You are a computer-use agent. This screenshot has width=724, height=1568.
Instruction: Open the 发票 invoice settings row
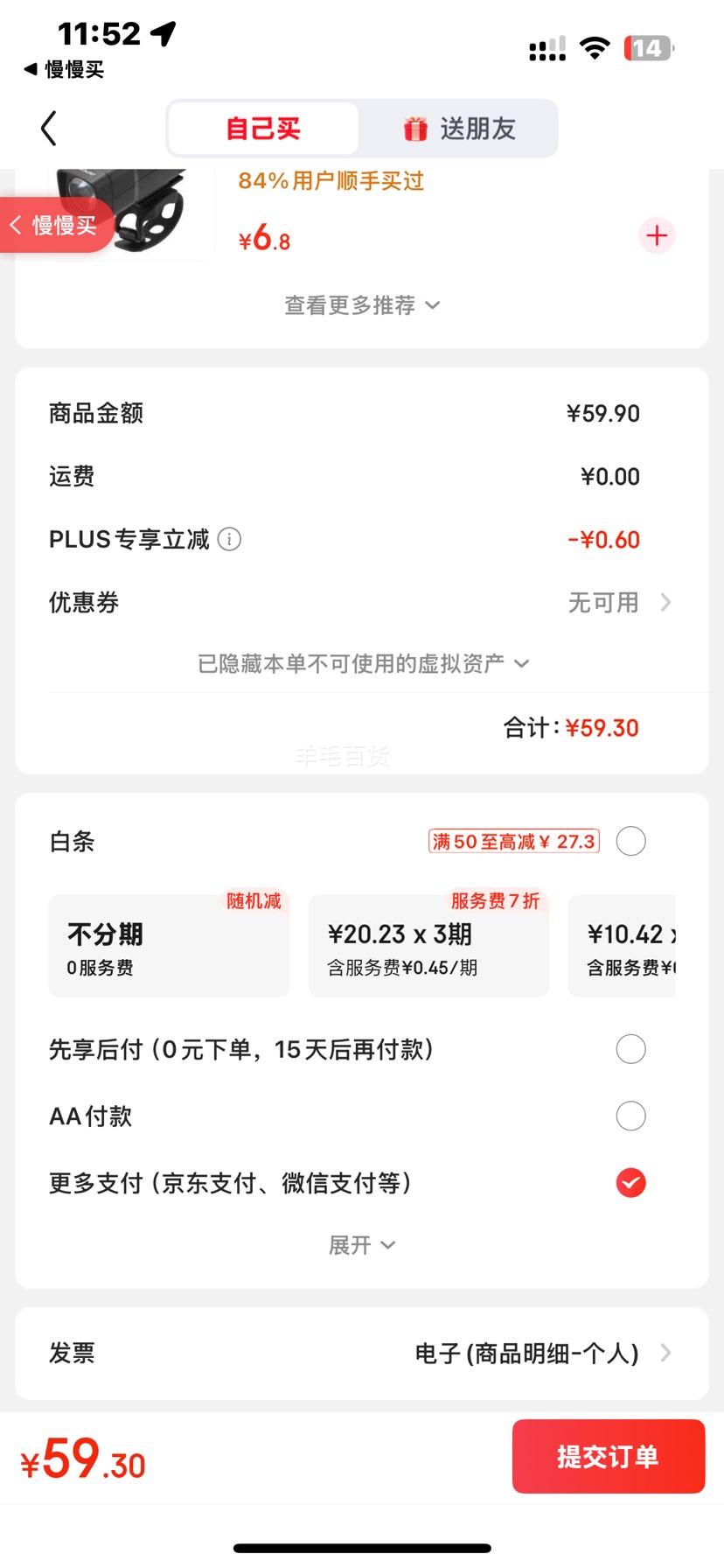(362, 1353)
